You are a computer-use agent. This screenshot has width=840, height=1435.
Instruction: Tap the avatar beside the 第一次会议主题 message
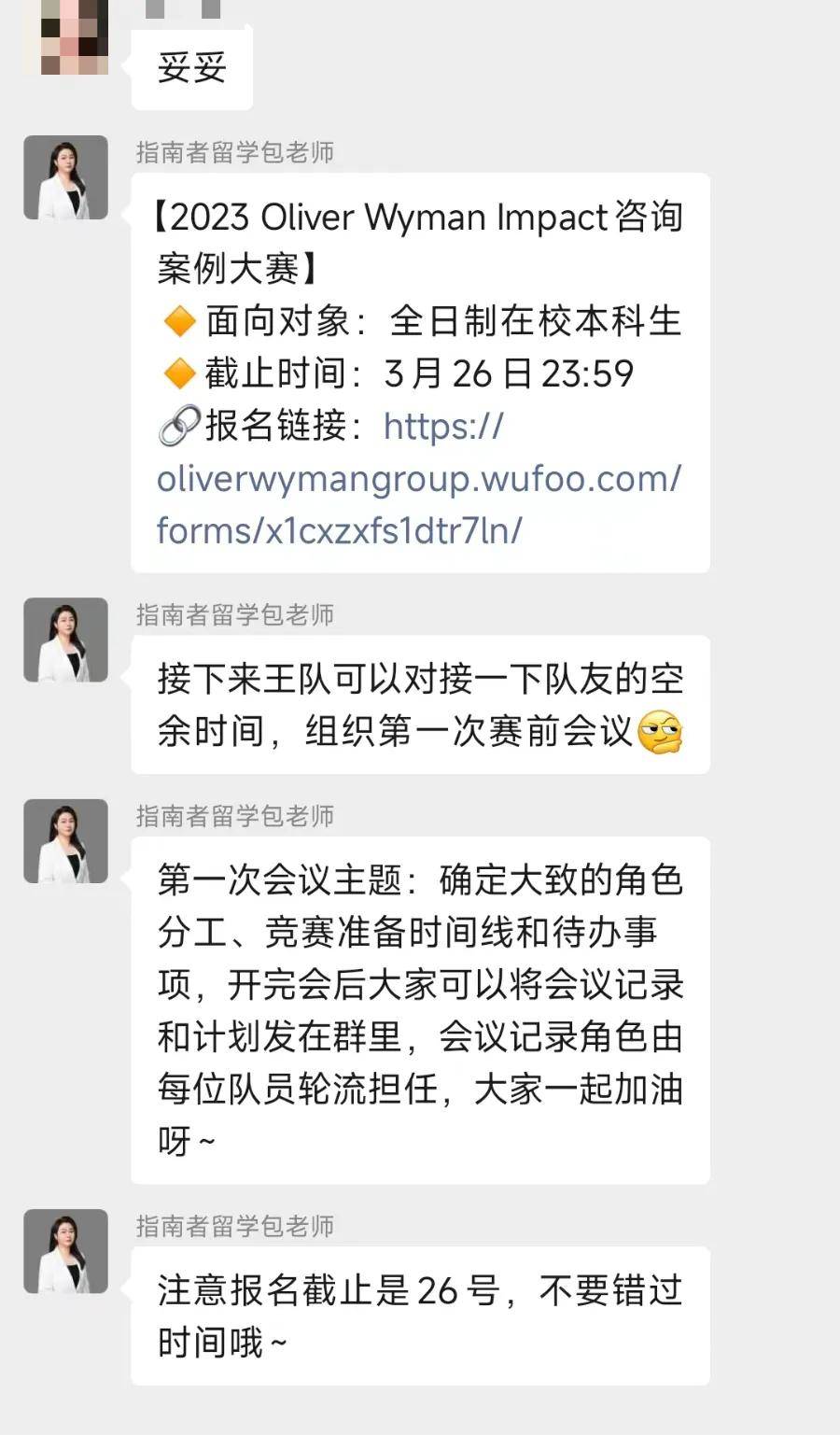pos(65,840)
